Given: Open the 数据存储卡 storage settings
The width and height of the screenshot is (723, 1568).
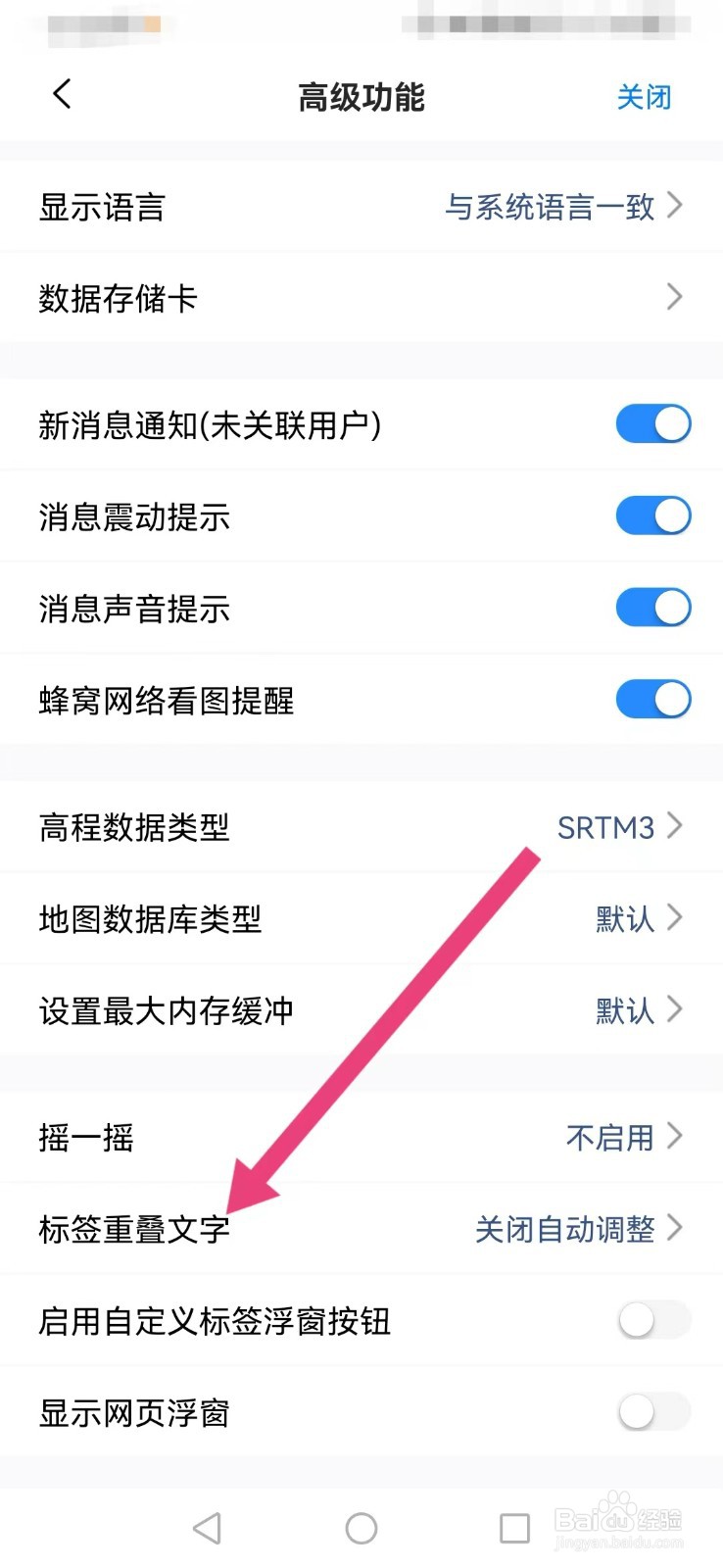Looking at the screenshot, I should click(361, 297).
